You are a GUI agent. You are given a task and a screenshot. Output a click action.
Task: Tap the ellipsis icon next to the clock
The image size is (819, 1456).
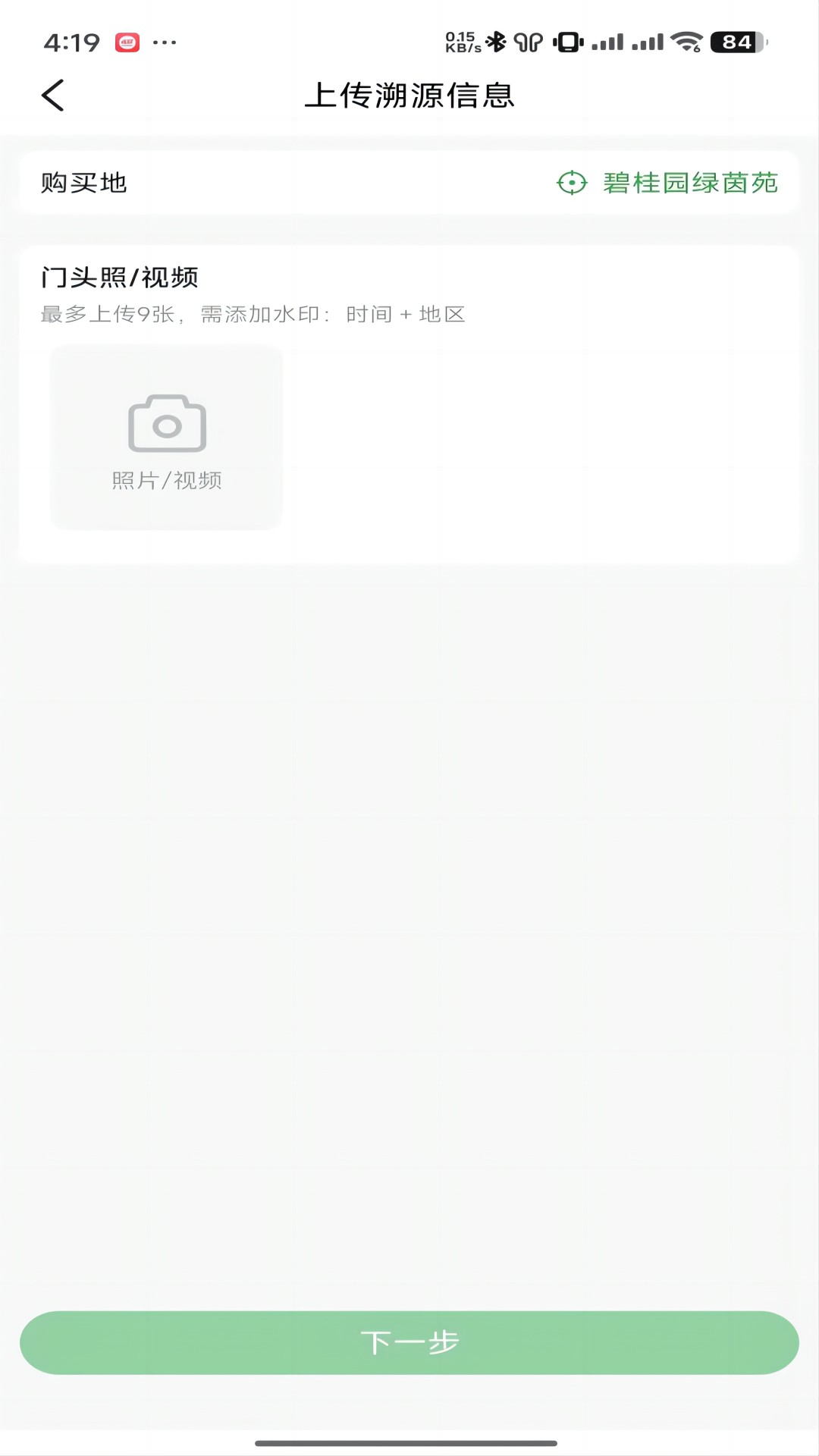point(166,42)
